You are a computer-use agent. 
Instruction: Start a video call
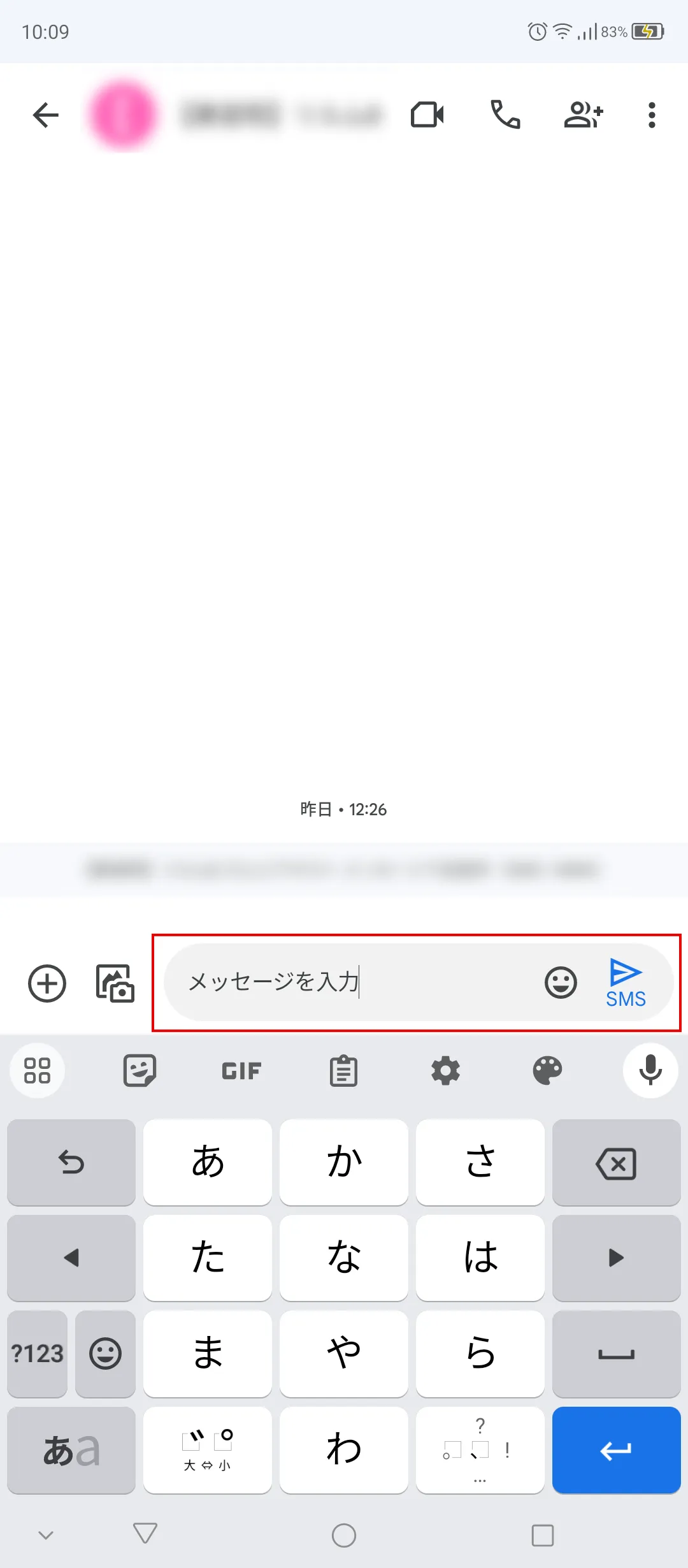pos(427,115)
